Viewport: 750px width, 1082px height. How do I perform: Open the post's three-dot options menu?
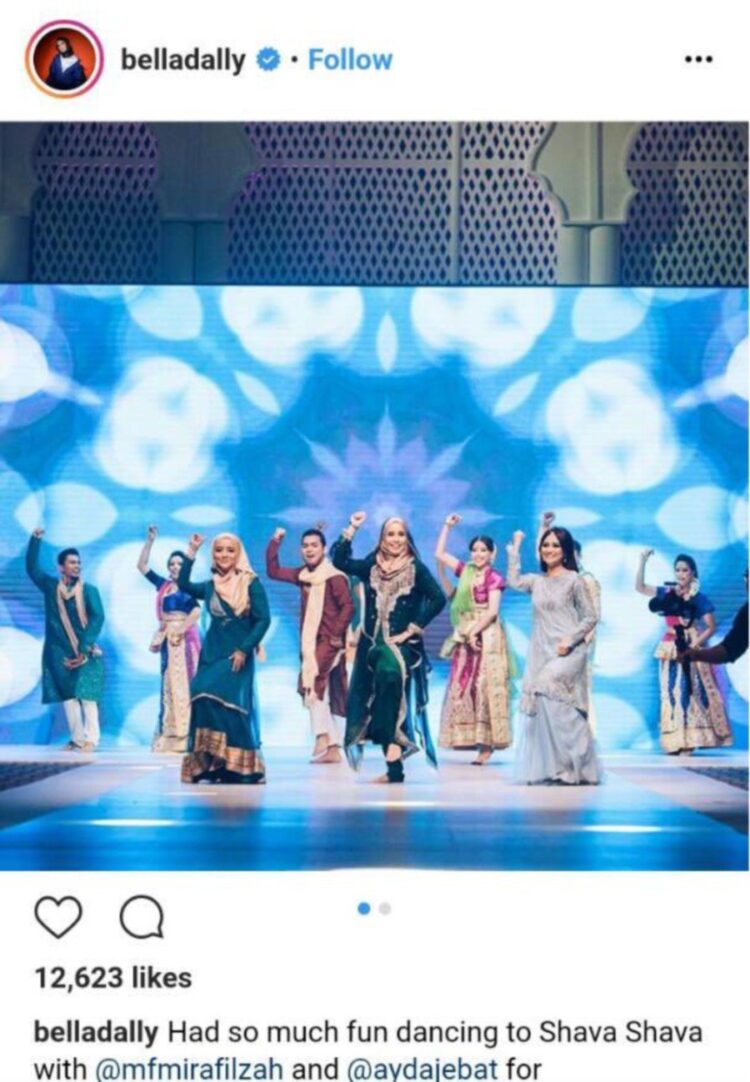tap(697, 59)
